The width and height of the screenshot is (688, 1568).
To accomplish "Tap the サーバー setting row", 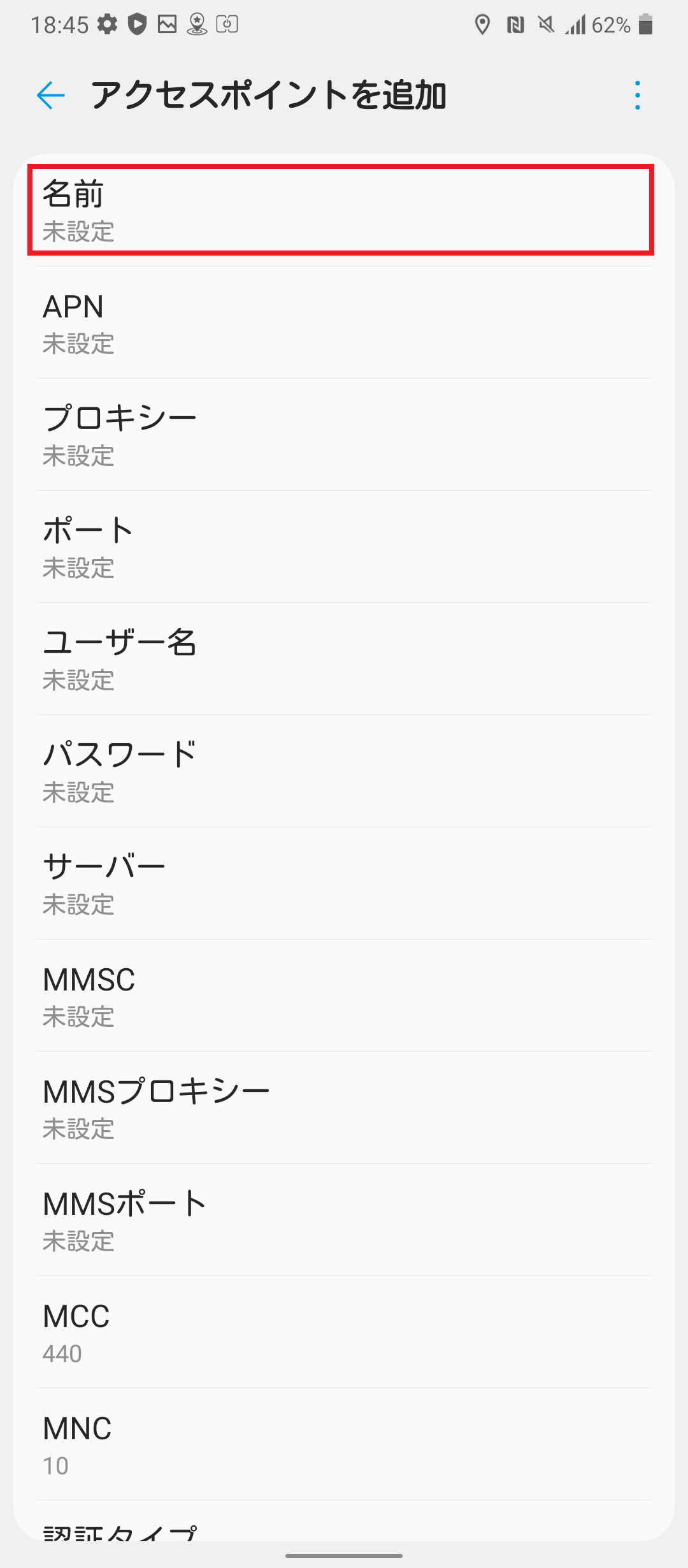I will click(344, 883).
